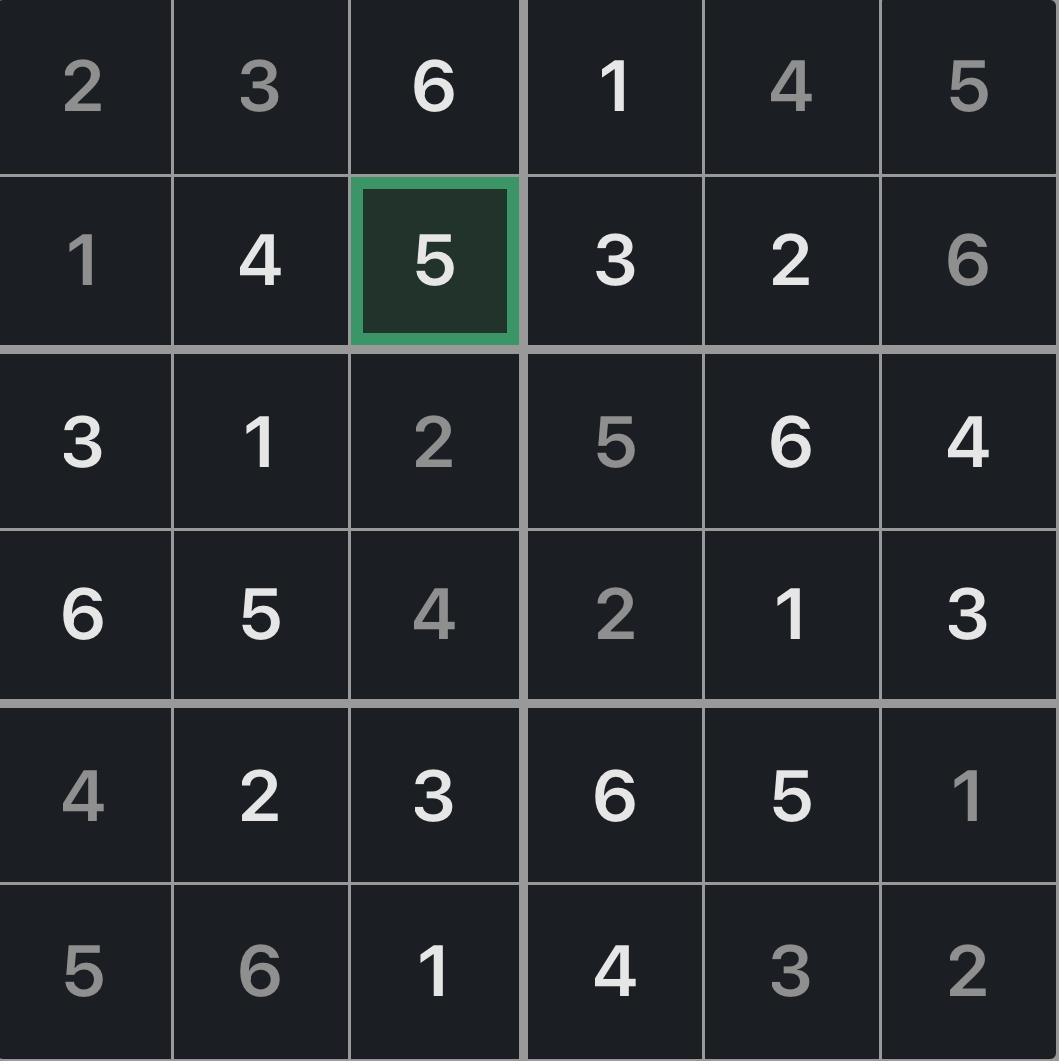The width and height of the screenshot is (1059, 1061).
Task: Select the 4 cell in the third row
Action: point(968,440)
